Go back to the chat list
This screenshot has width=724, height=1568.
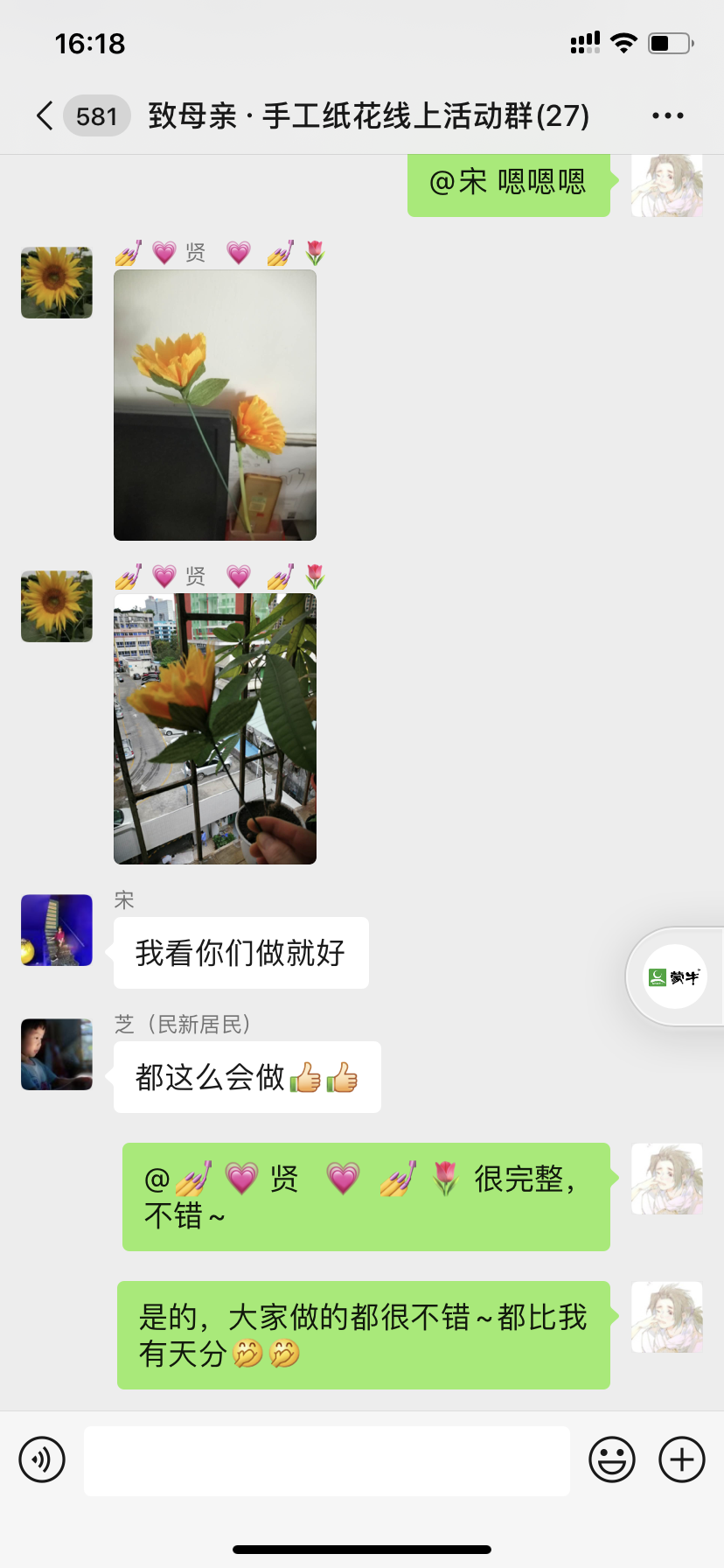(45, 115)
